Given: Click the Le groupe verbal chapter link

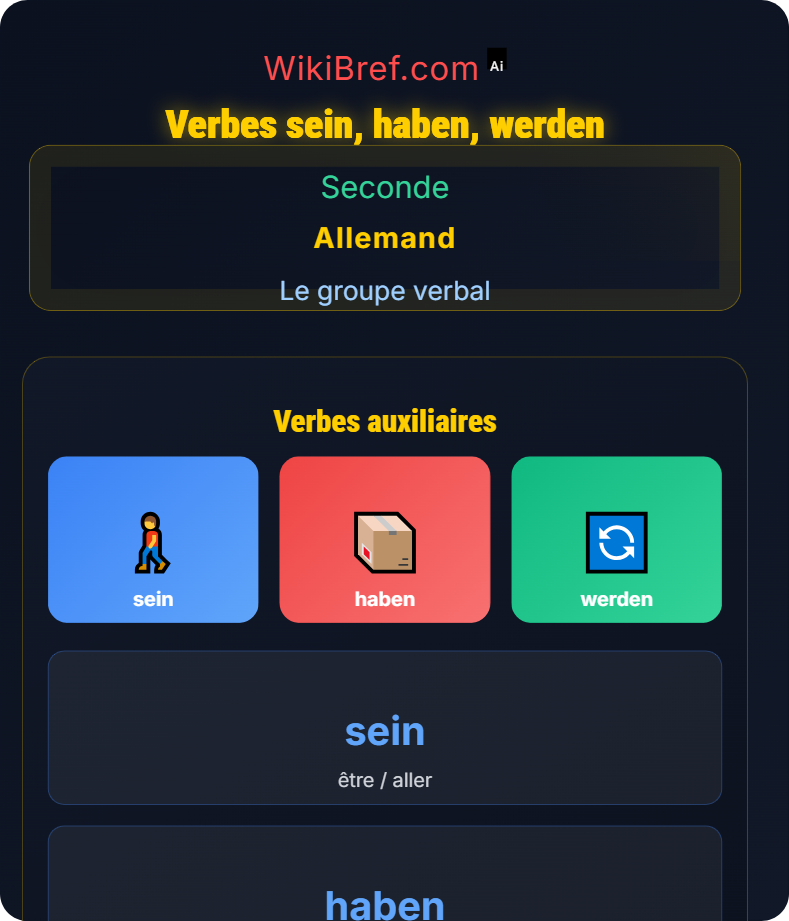Looking at the screenshot, I should [385, 291].
